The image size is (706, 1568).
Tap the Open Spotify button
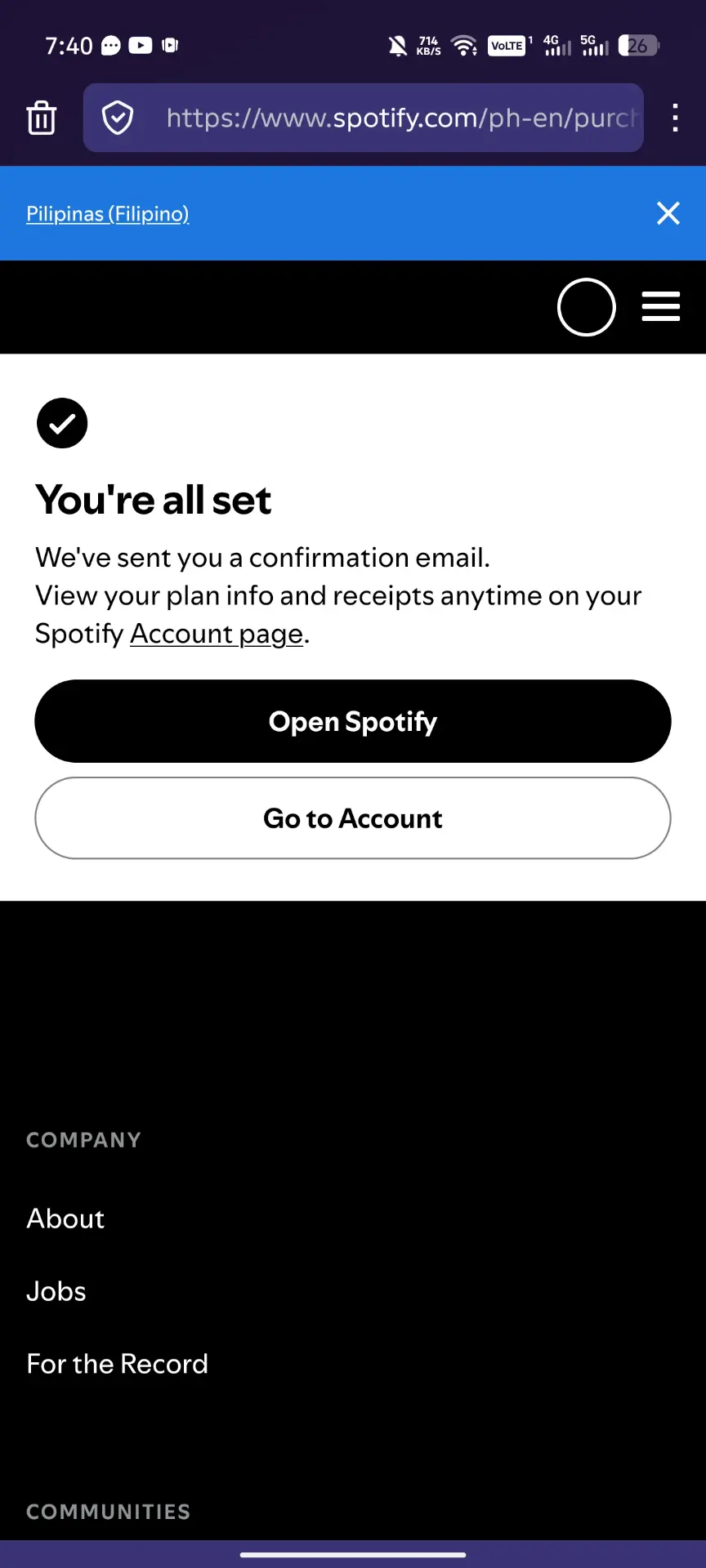point(353,721)
